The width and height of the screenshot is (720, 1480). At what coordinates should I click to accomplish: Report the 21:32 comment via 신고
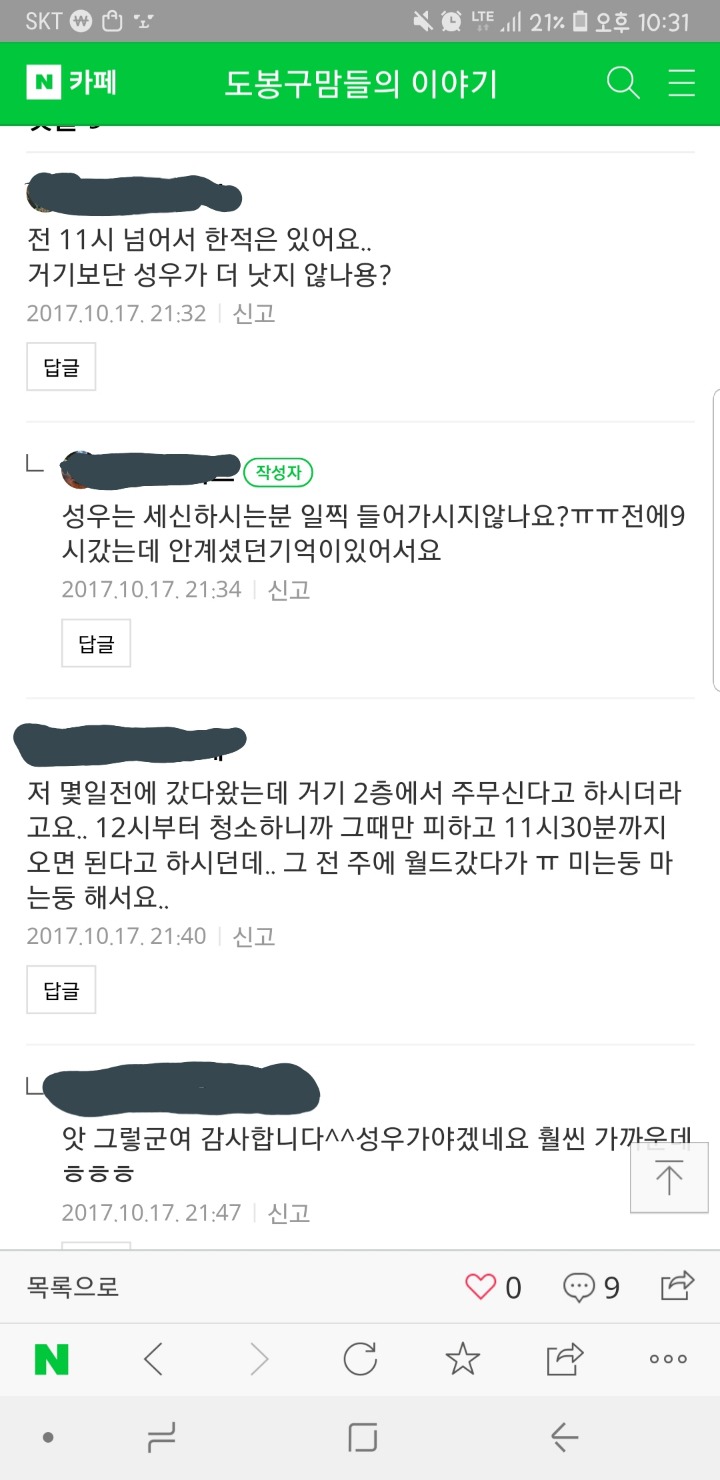(254, 313)
